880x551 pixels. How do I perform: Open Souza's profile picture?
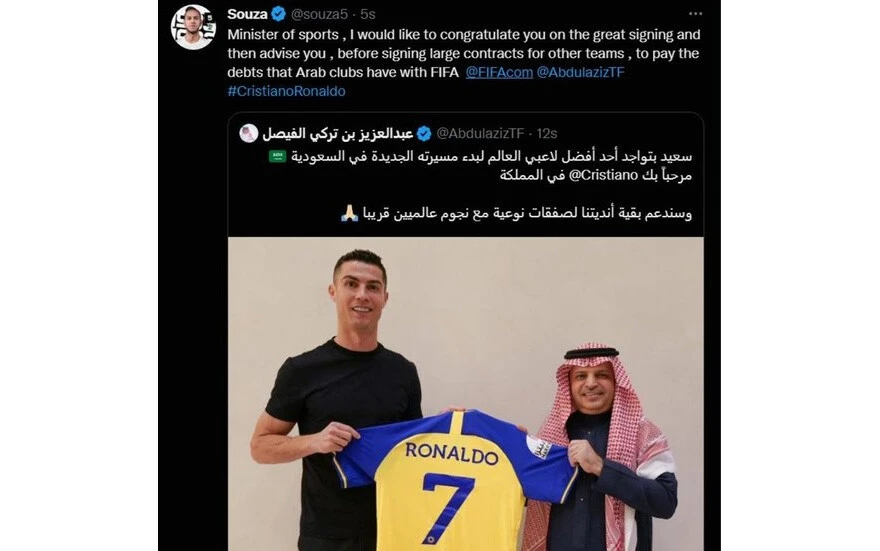tap(193, 27)
